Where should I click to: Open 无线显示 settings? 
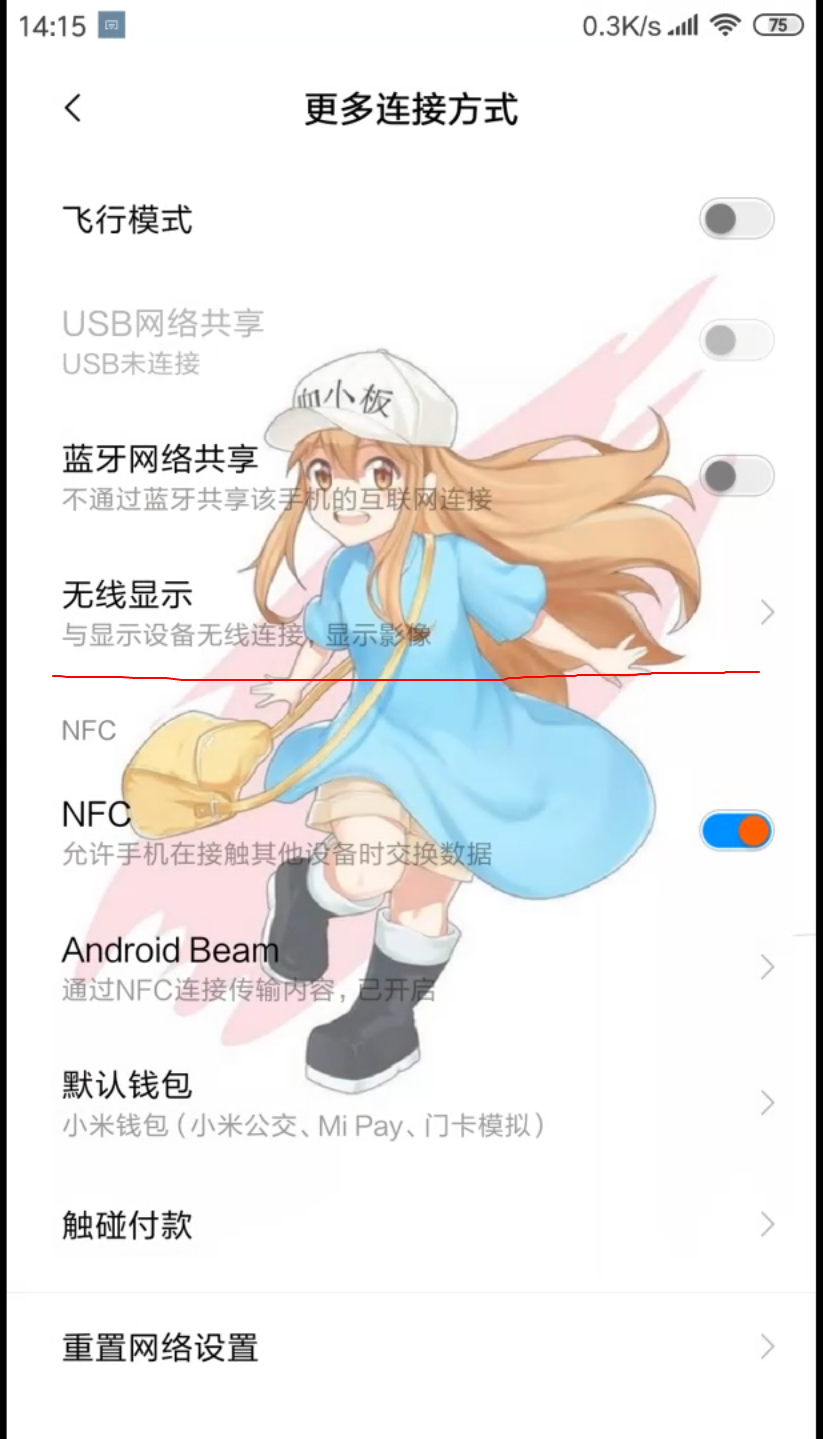point(410,611)
